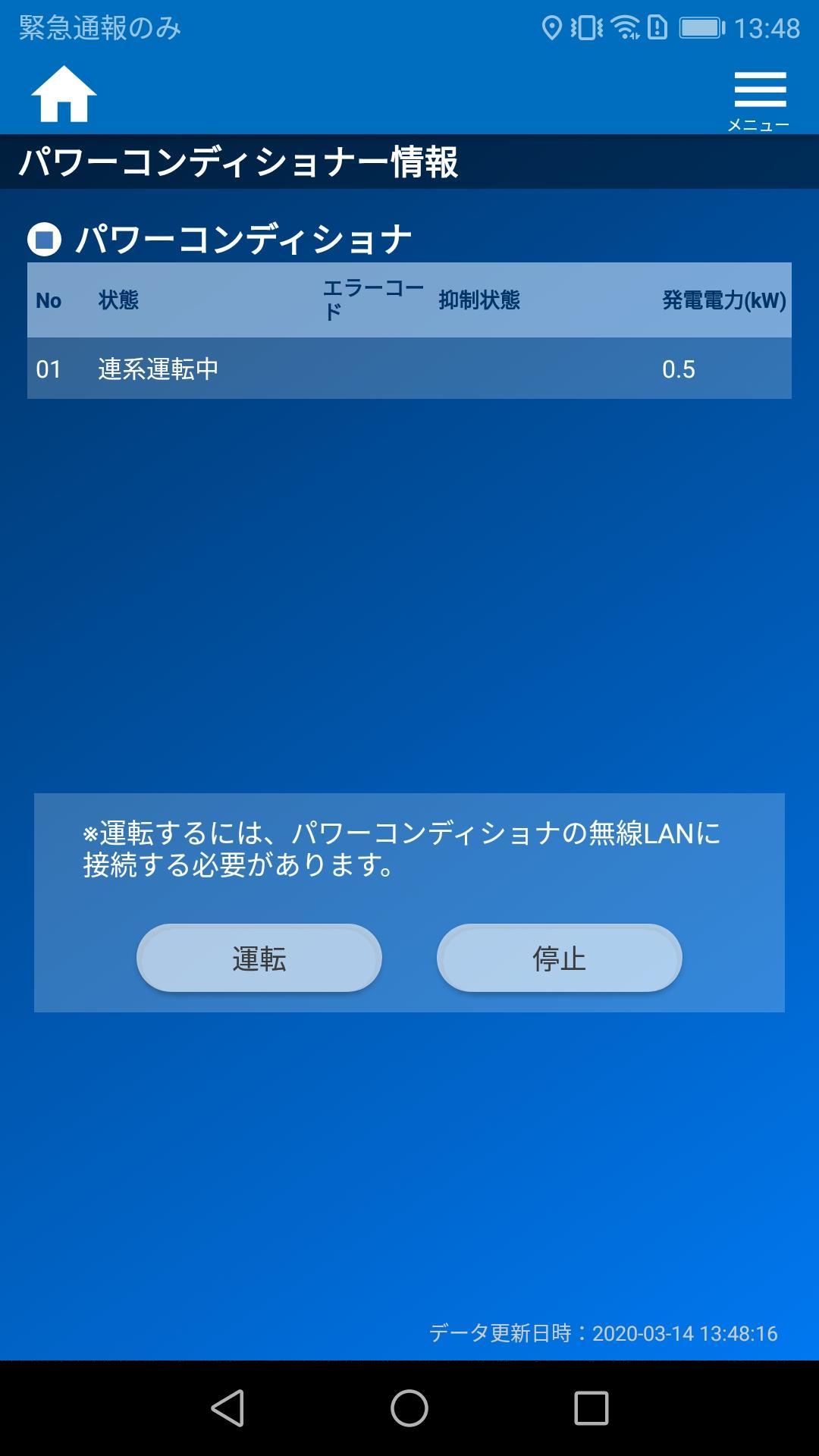Tap the 運転 button to start operation
Screen dimensions: 819x1456
click(x=259, y=959)
